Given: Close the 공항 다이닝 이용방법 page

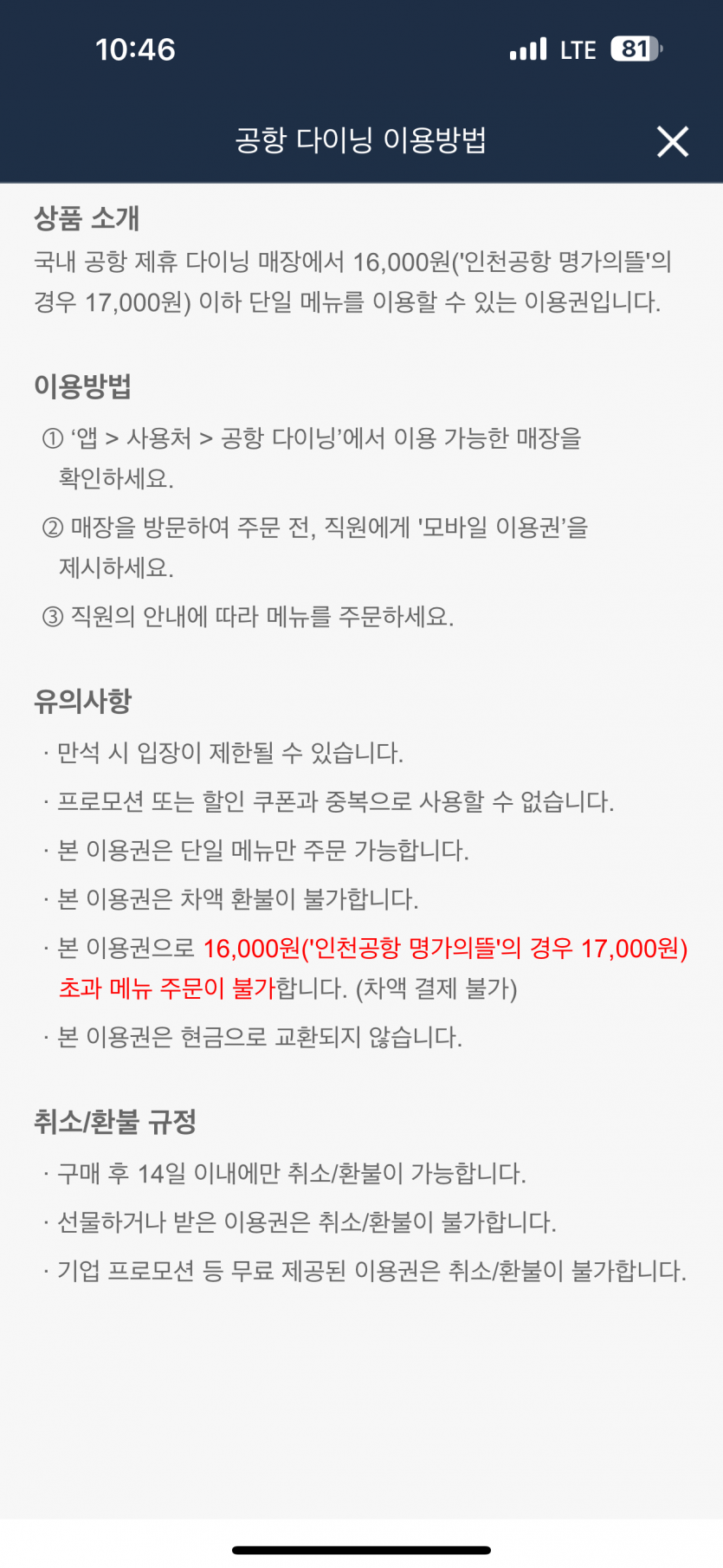Looking at the screenshot, I should (672, 141).
